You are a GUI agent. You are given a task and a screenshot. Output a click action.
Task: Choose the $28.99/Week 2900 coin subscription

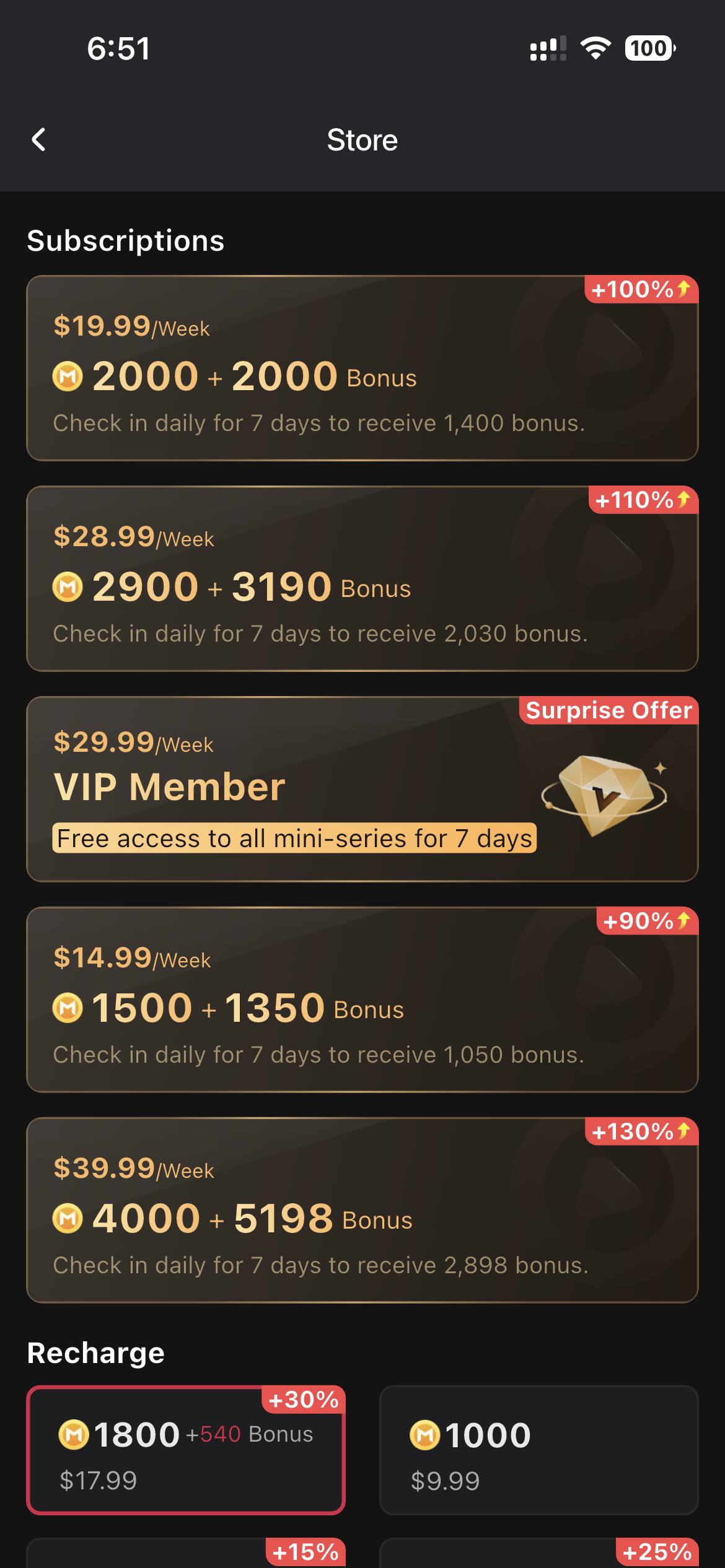tap(362, 579)
